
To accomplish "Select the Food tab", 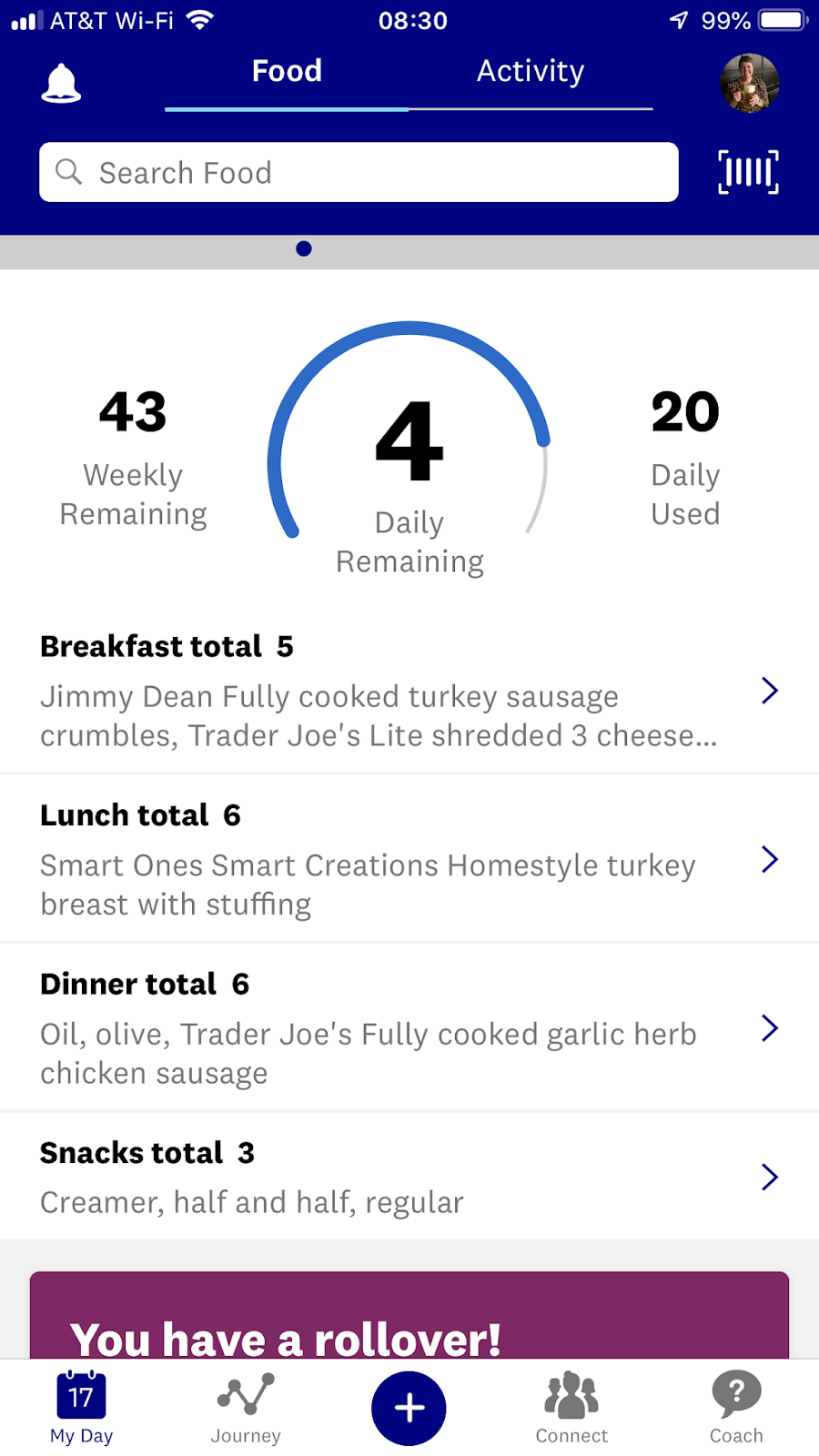I will tap(287, 72).
